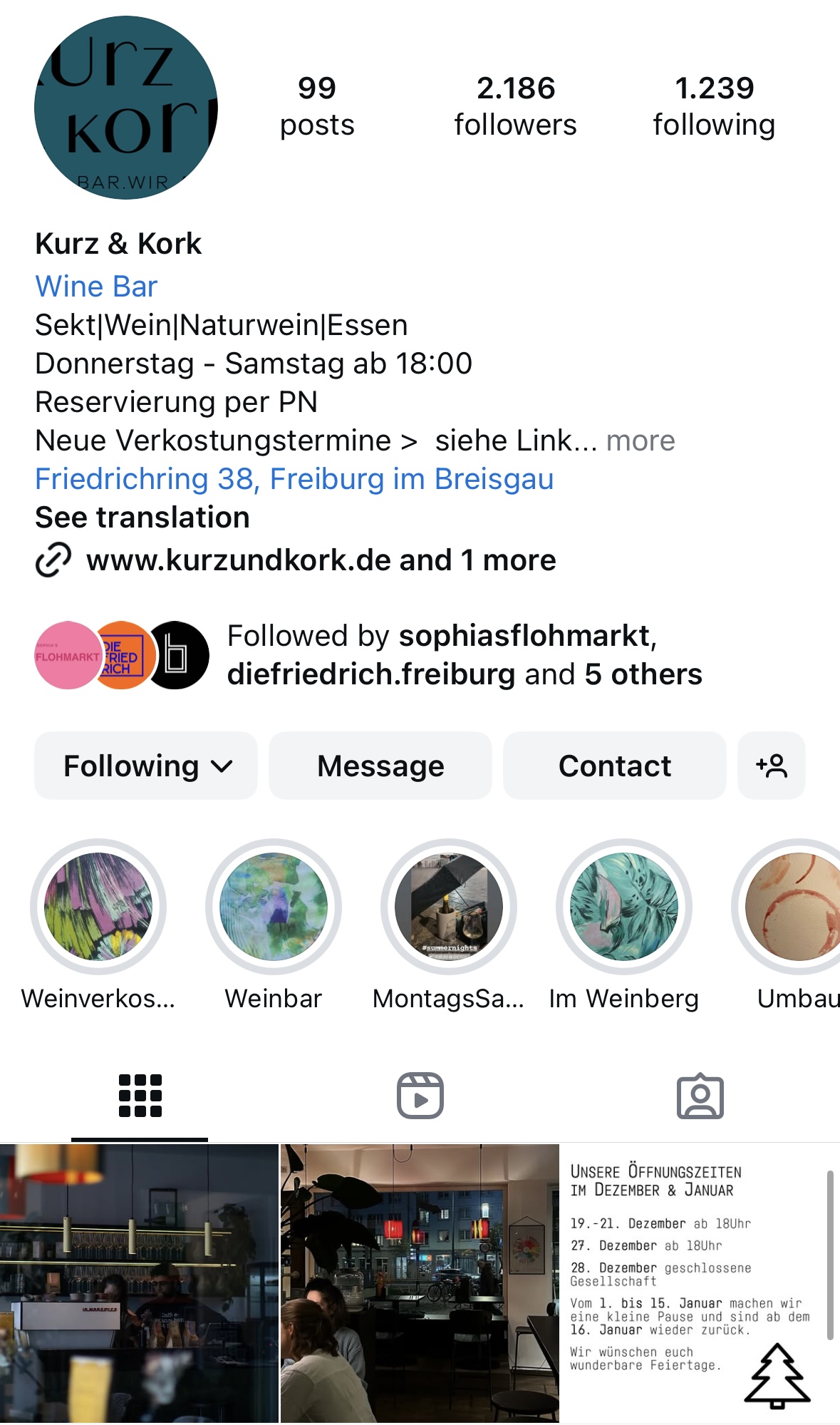Show suggested accounts via add-person icon
The height and width of the screenshot is (1425, 840).
click(x=771, y=766)
